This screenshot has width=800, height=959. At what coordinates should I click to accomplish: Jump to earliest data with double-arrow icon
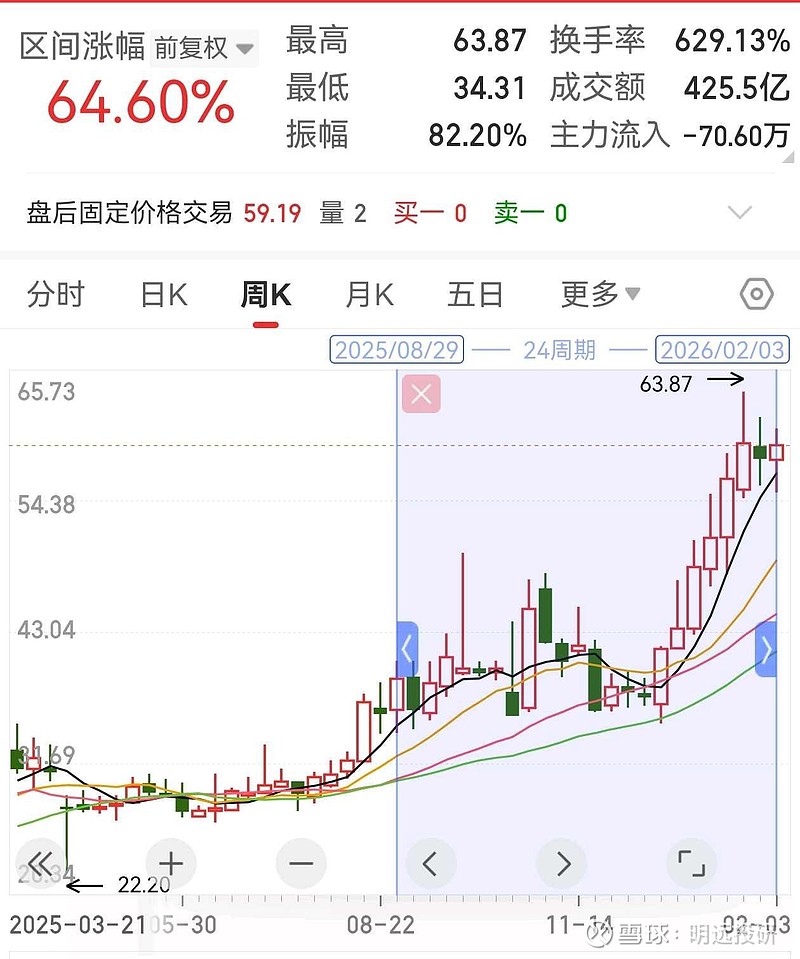click(x=39, y=862)
